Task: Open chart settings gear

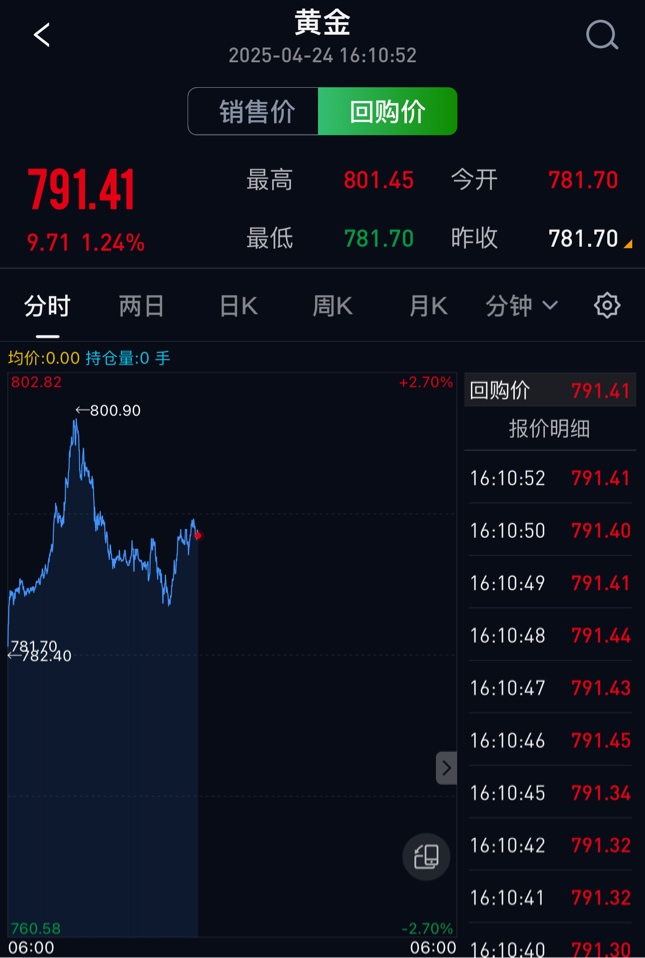Action: (607, 306)
